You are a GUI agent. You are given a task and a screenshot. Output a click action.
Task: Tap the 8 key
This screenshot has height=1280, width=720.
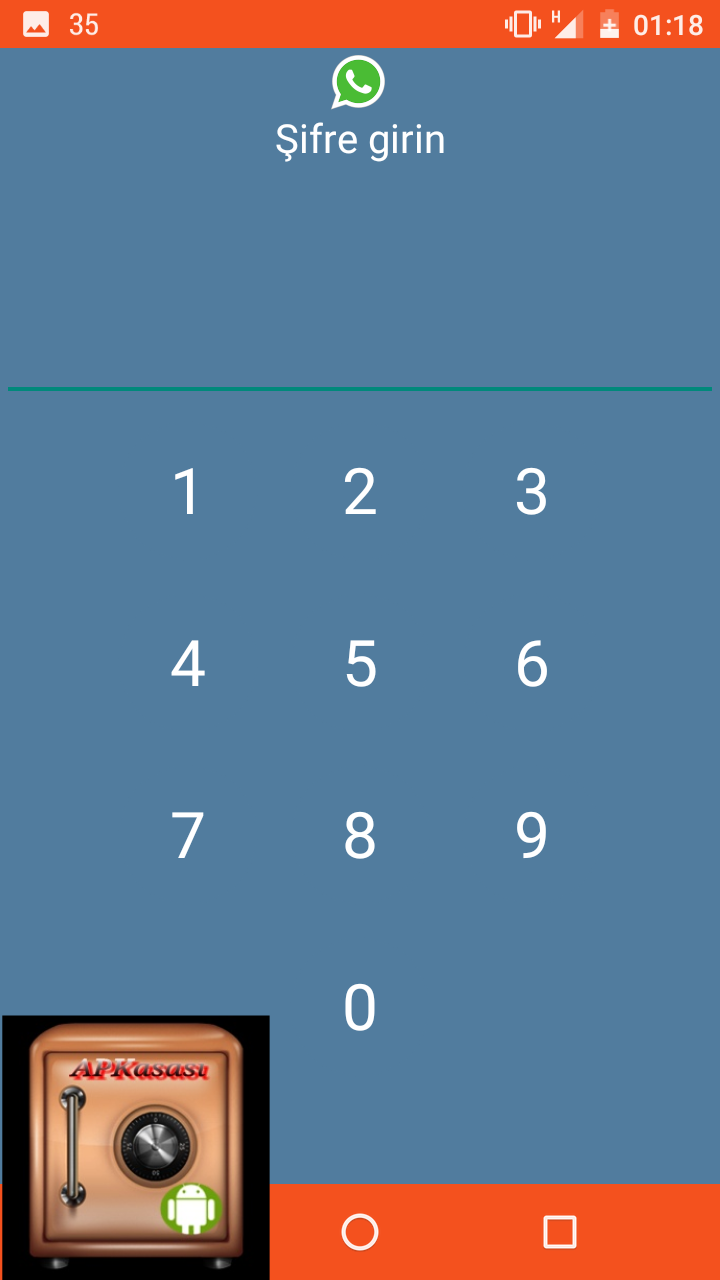[x=360, y=836]
